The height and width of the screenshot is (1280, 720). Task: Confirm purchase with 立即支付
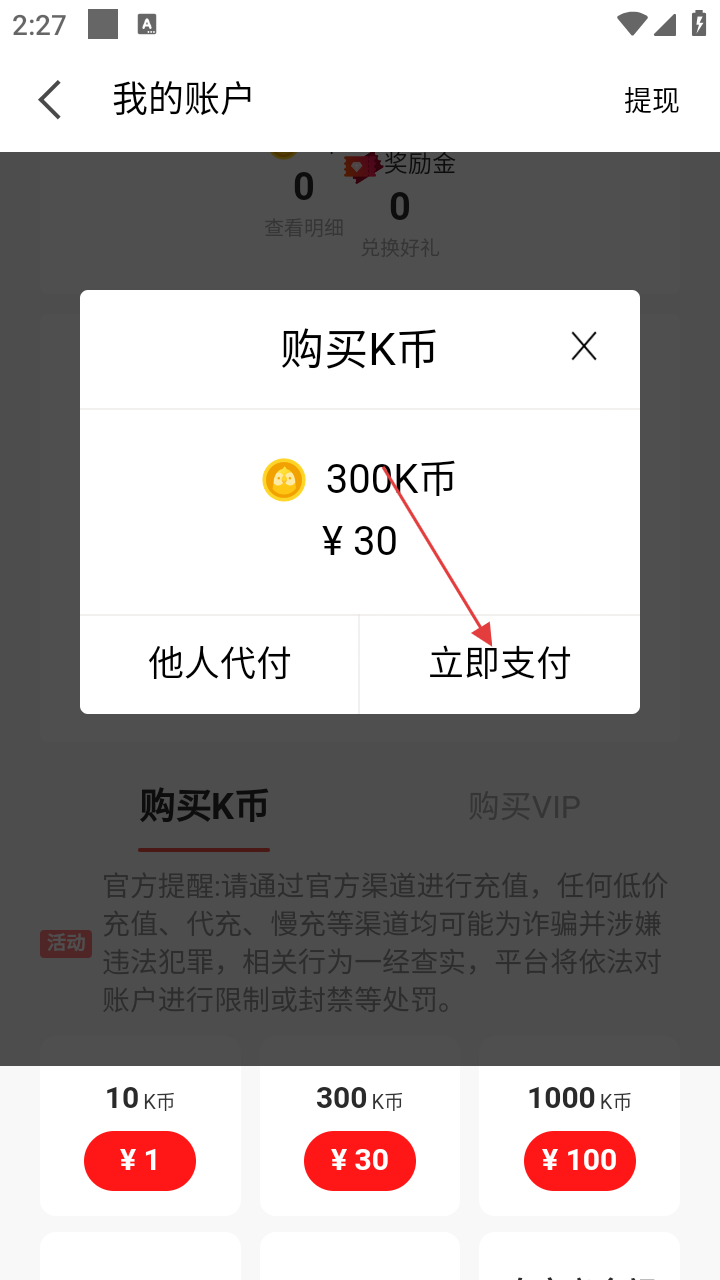coord(499,664)
